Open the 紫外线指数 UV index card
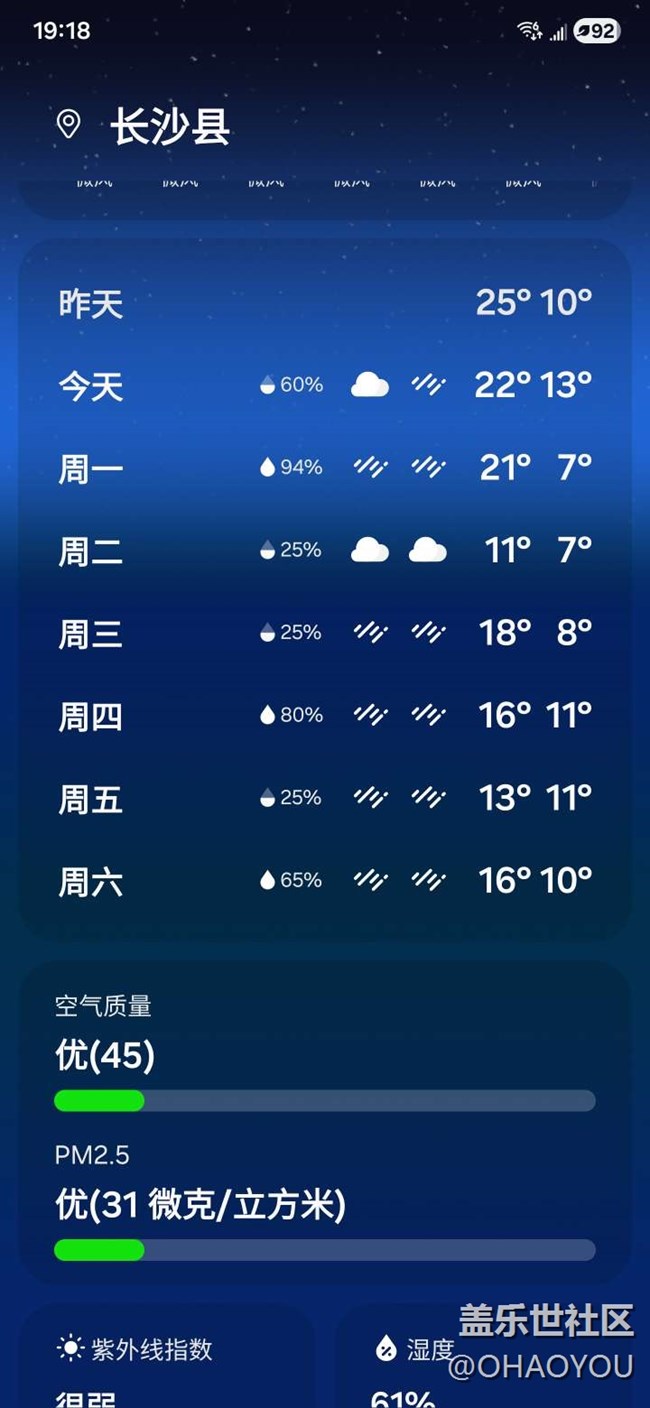Viewport: 650px width, 1408px height. tap(165, 1360)
